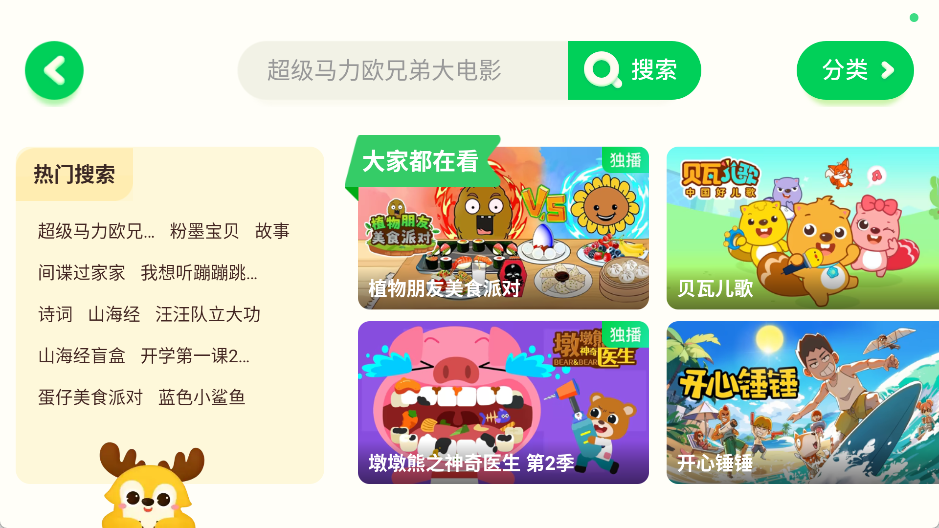Search hot term 超级马力欧兄...

(x=96, y=231)
